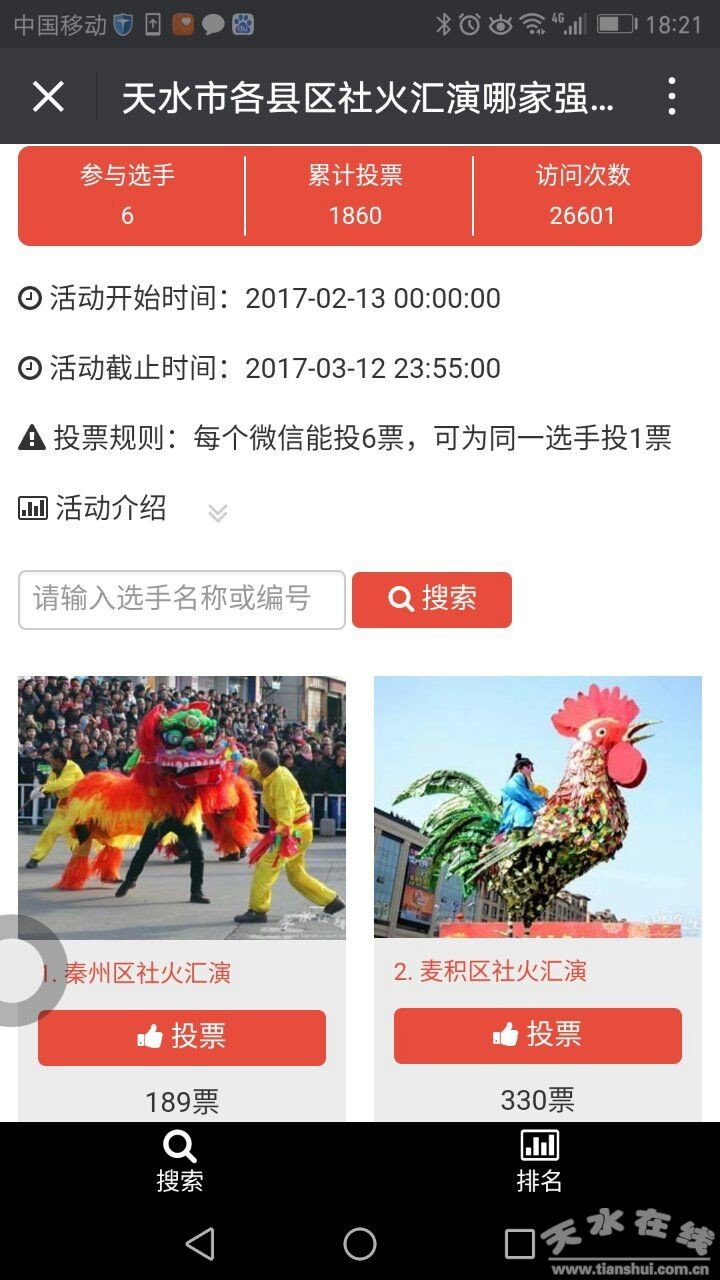This screenshot has height=1280, width=720.
Task: Vote for 2. 麦积区社火汇演
Action: [538, 1035]
